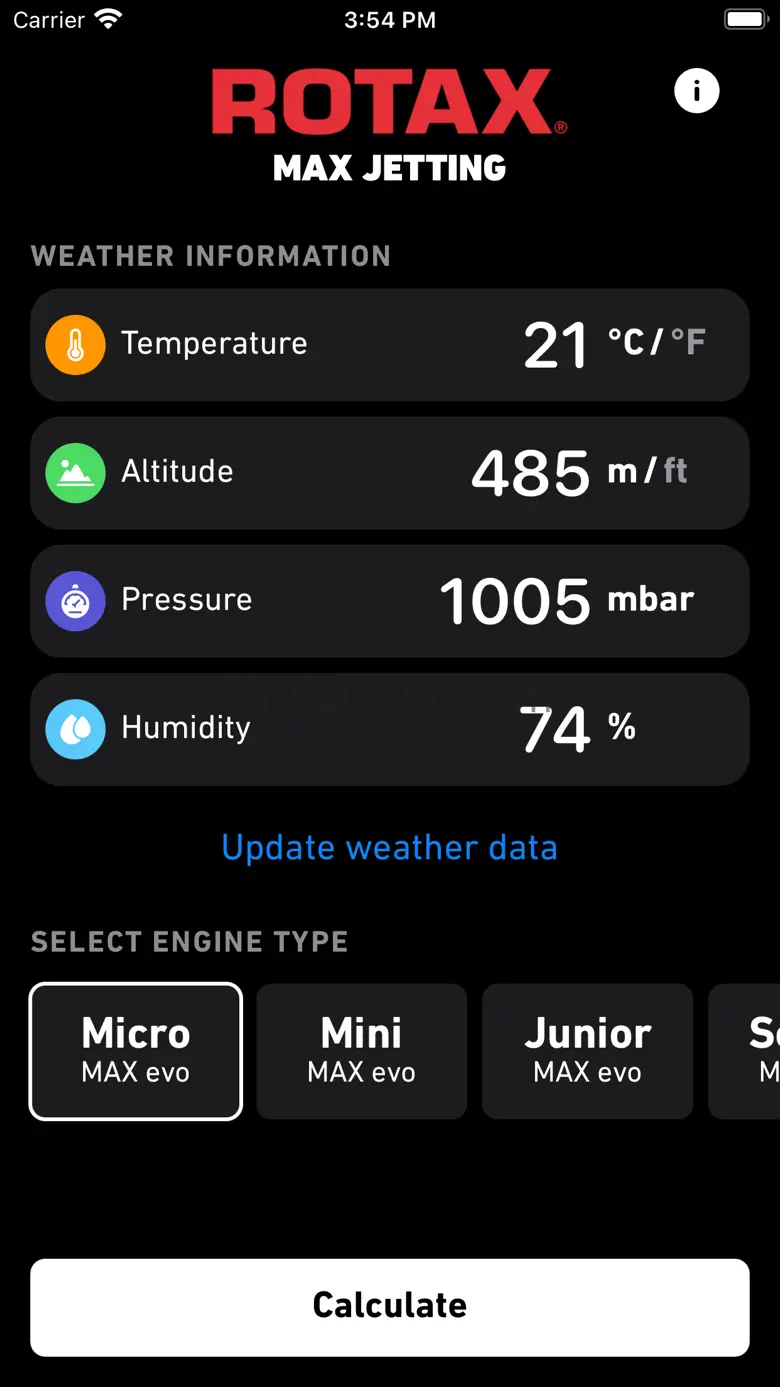Viewport: 780px width, 1387px height.
Task: Edit the Humidity value 74
Action: tap(555, 729)
